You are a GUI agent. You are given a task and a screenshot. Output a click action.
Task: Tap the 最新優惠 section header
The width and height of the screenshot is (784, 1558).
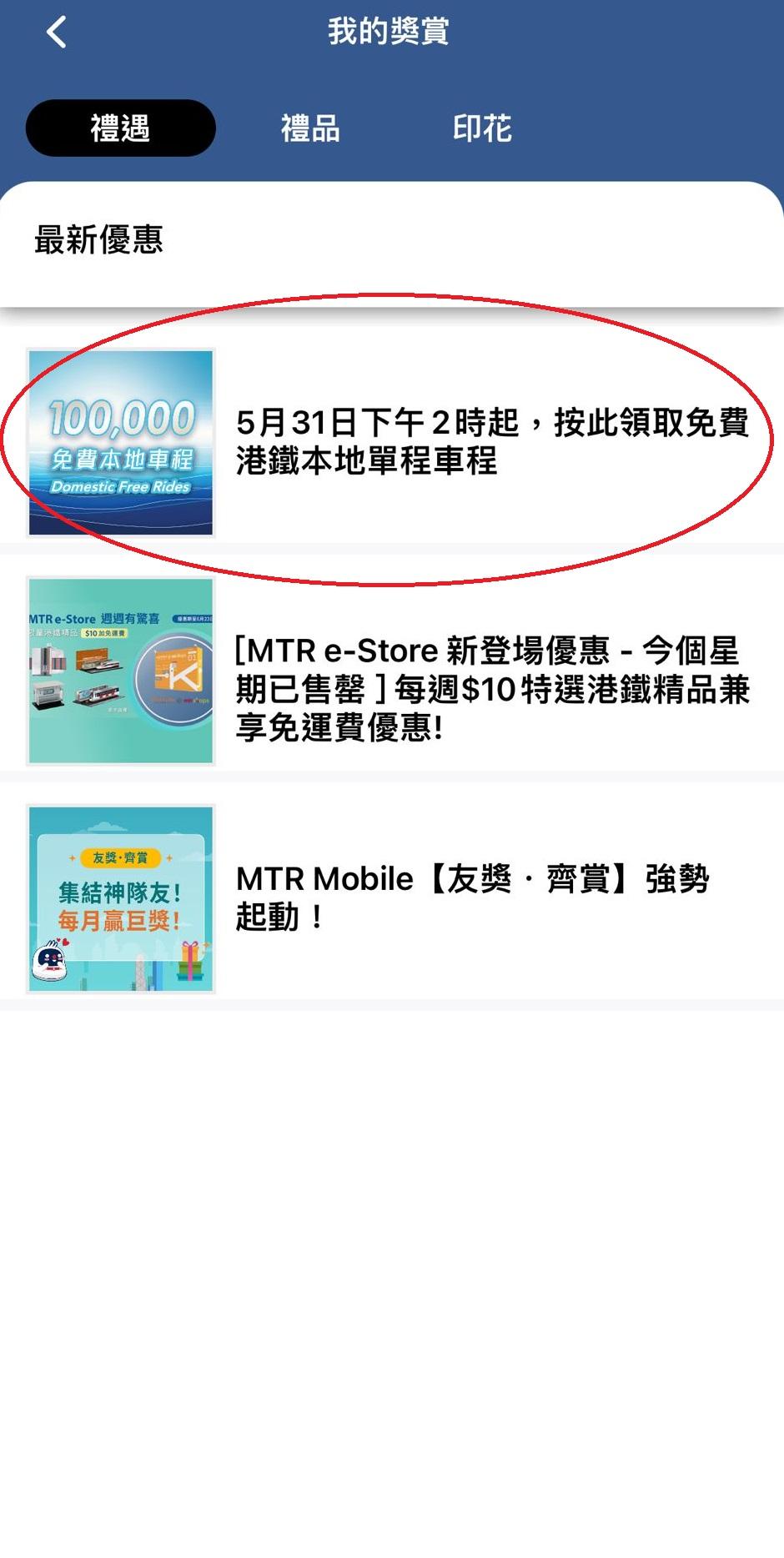[100, 239]
